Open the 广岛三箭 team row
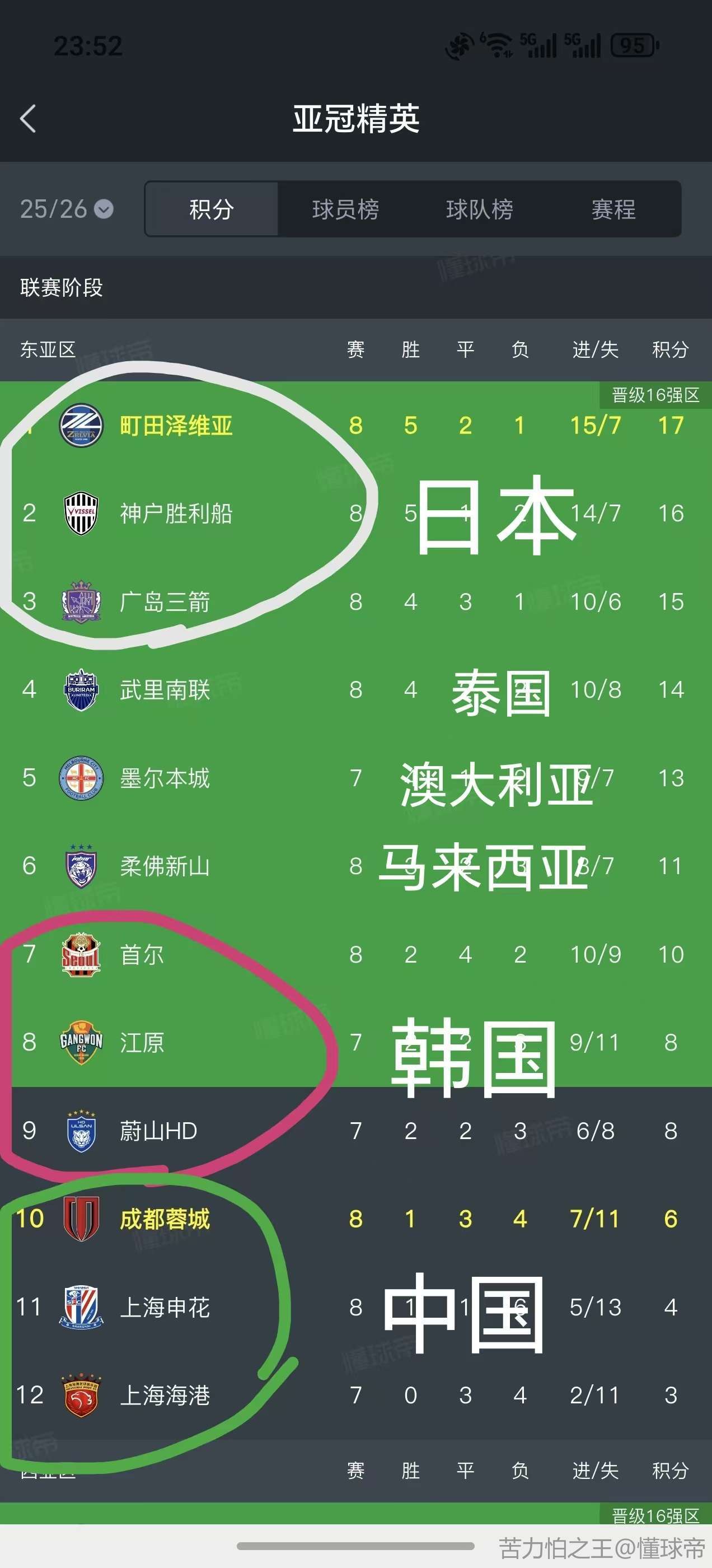The image size is (712, 1568). coord(165,601)
